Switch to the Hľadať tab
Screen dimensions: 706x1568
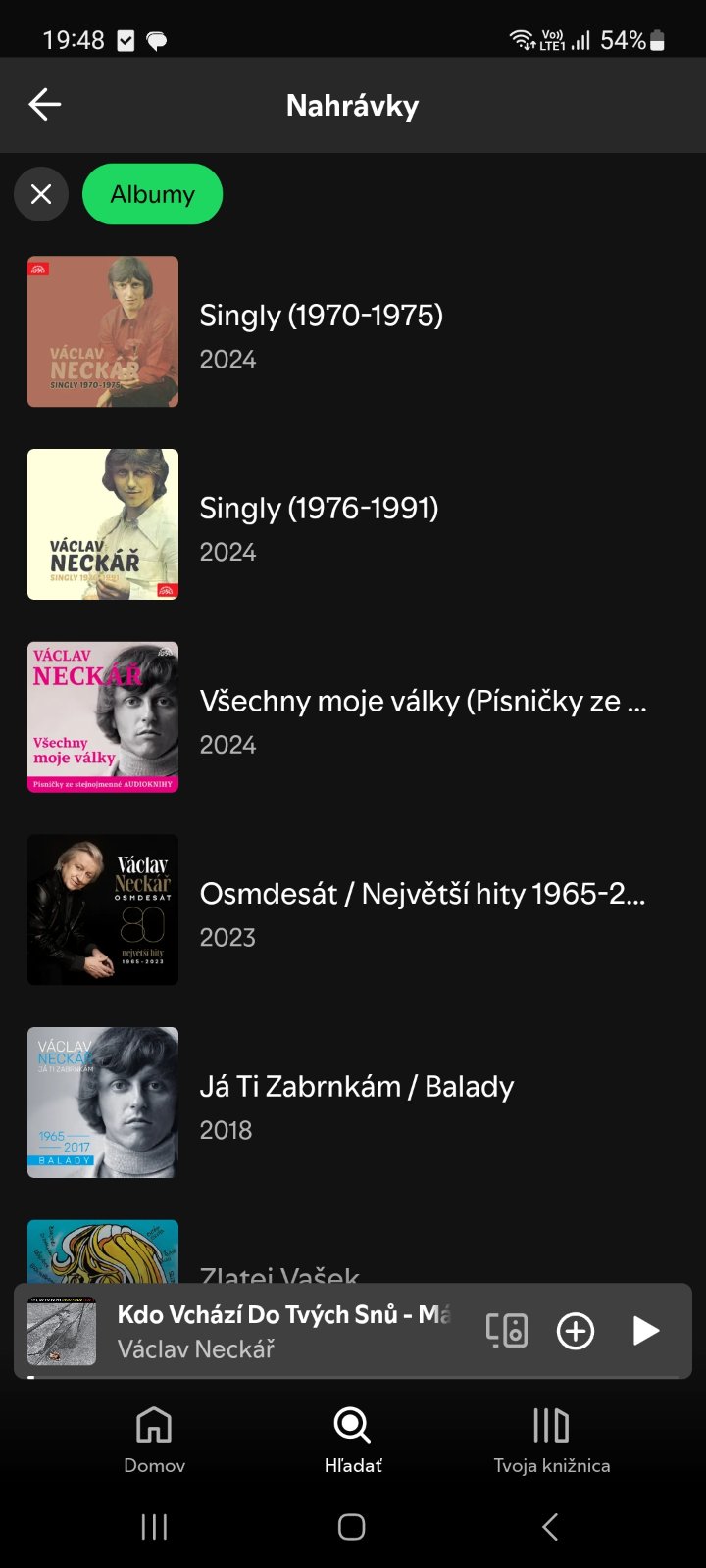tap(353, 1439)
